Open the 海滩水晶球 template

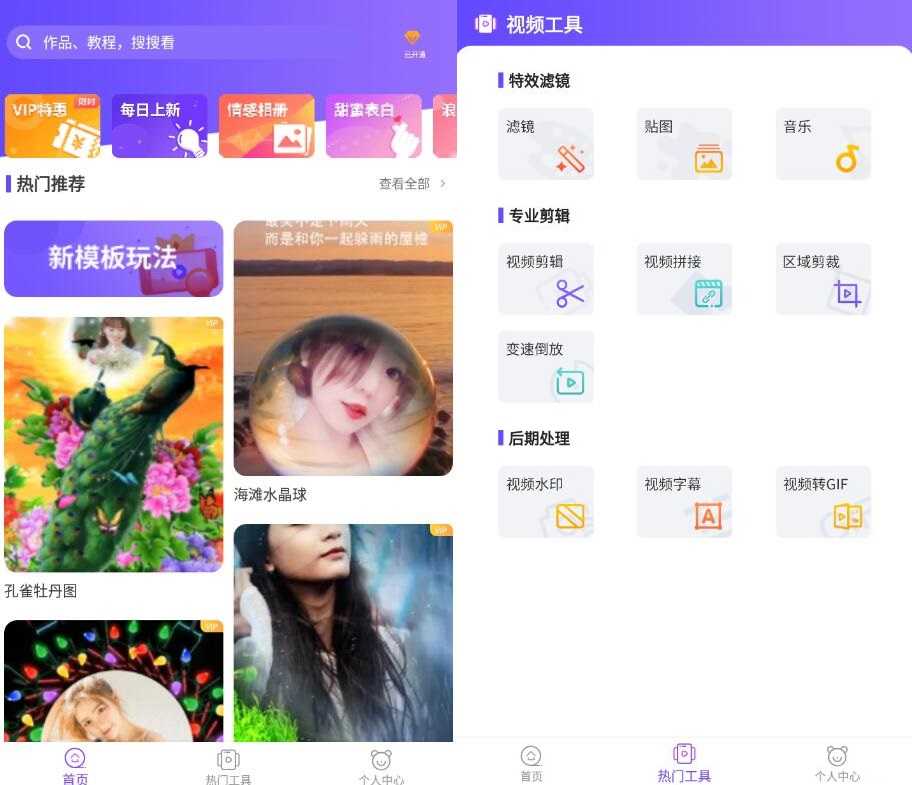343,348
